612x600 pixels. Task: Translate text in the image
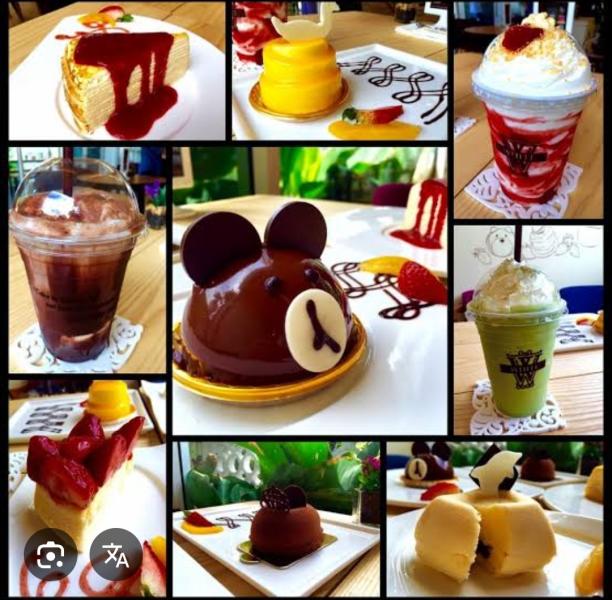point(116,555)
